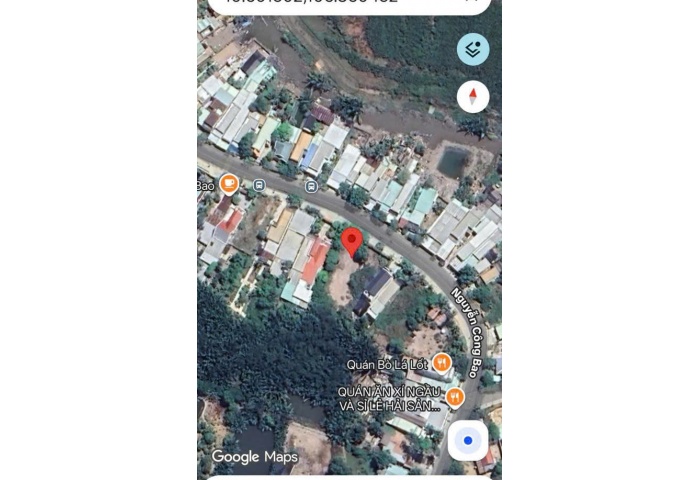
Task: Open the orange coffee shop marker
Action: pos(229,183)
